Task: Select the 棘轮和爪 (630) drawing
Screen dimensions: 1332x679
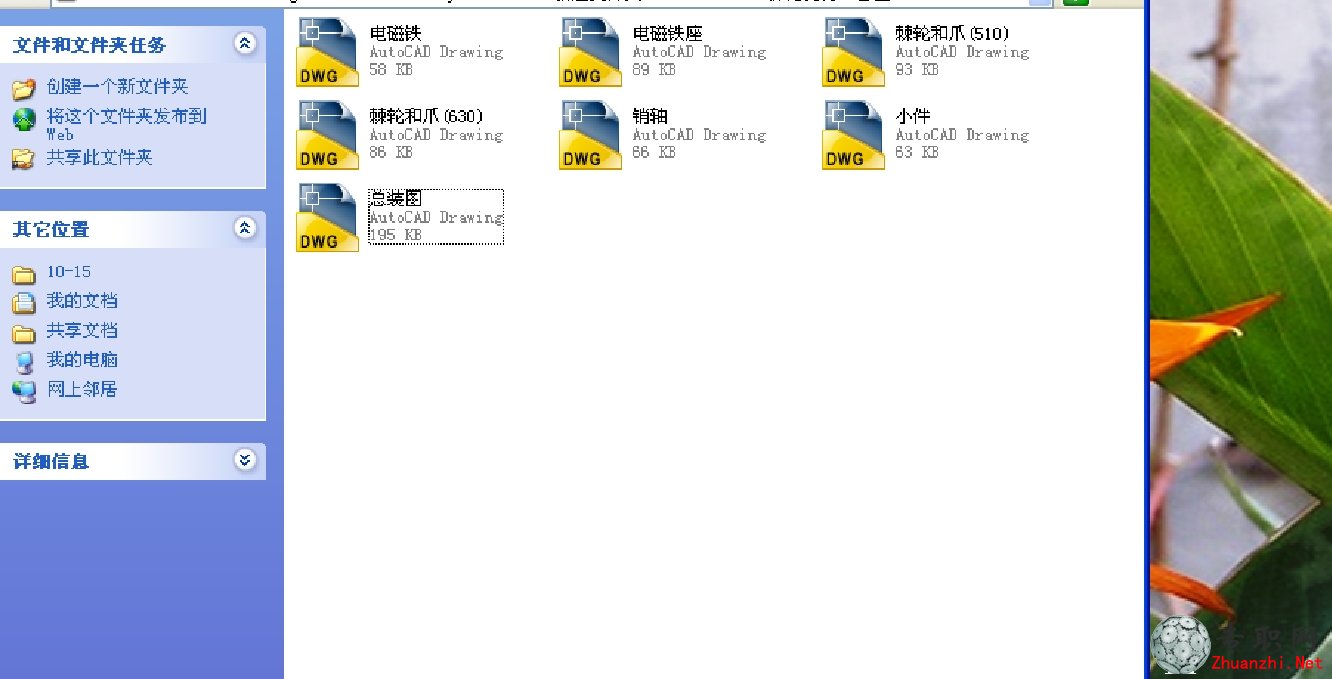Action: pos(328,136)
